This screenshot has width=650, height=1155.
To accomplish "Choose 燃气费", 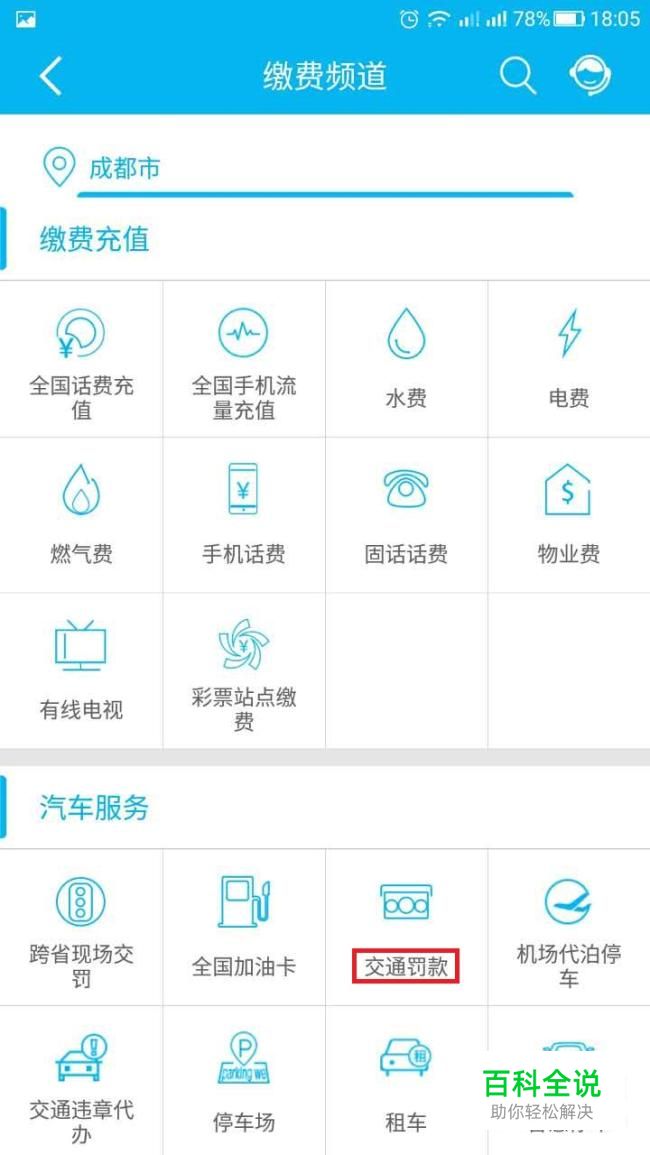I will coord(81,515).
